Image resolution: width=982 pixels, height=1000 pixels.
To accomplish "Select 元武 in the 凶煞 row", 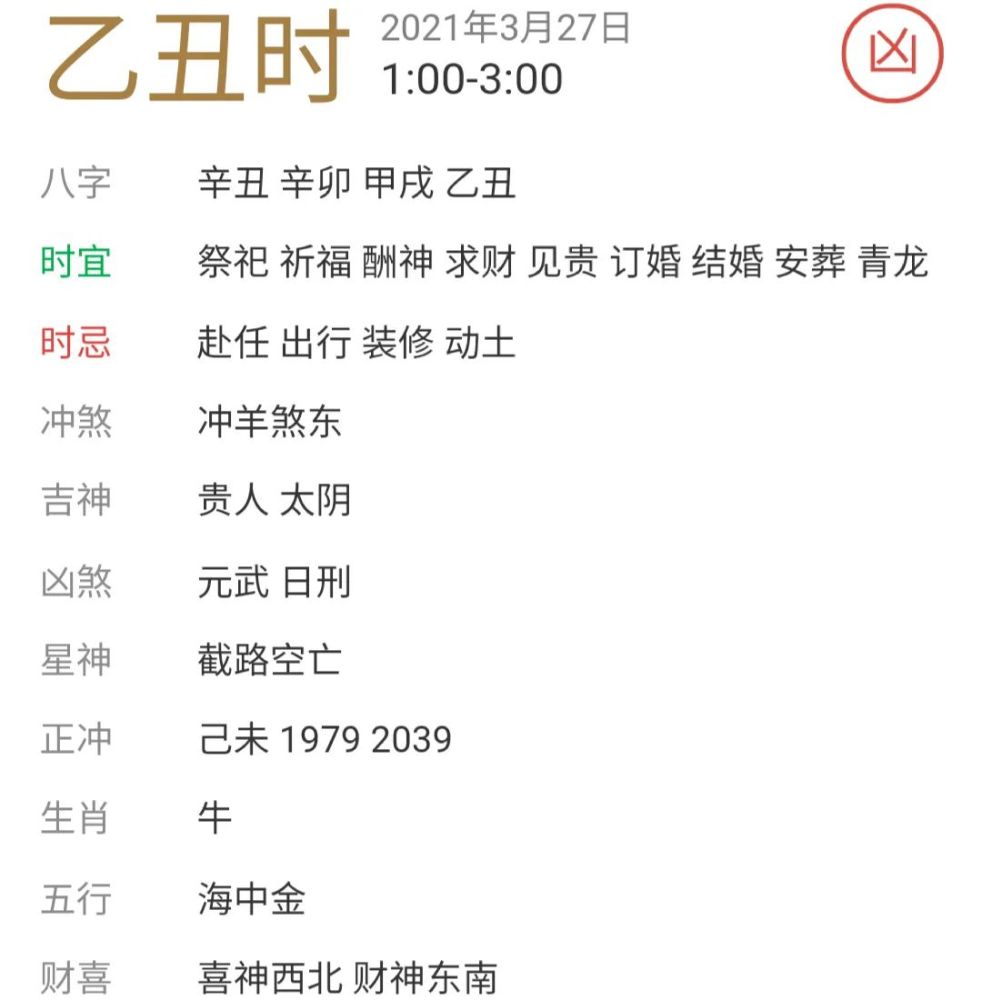I will (234, 581).
